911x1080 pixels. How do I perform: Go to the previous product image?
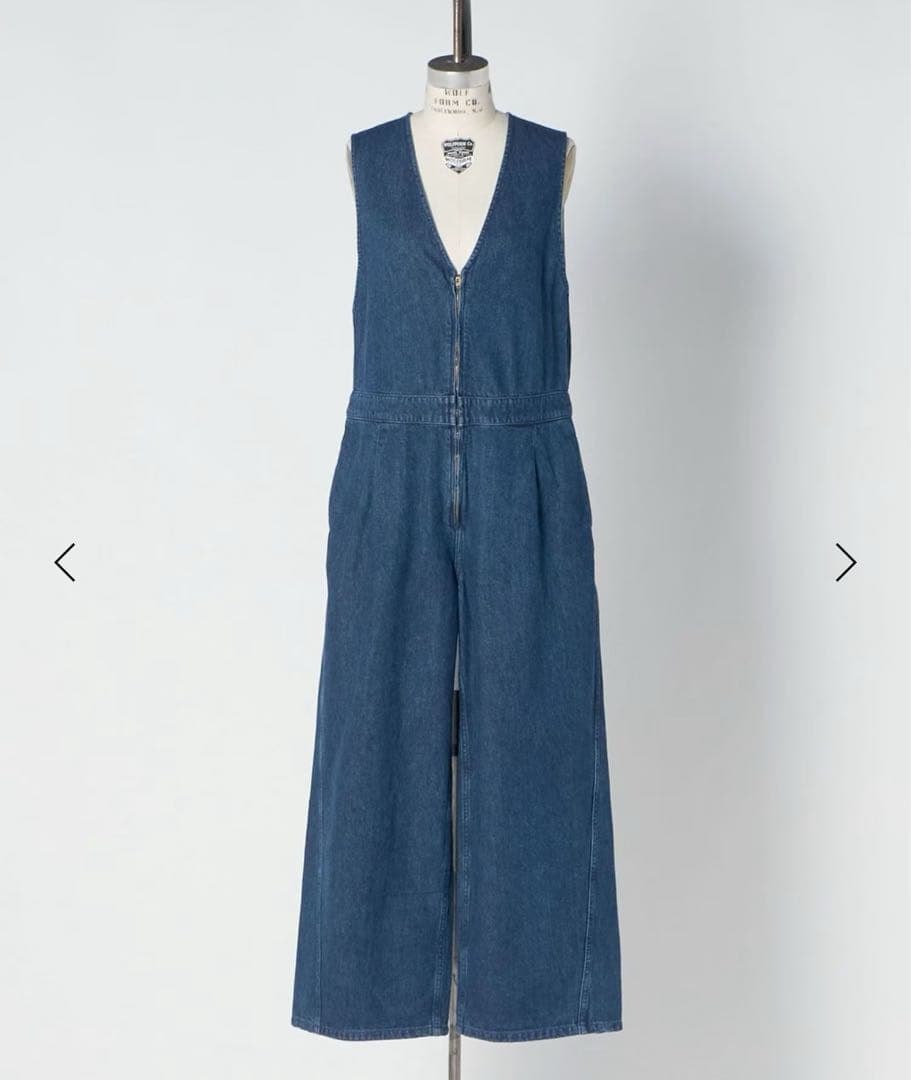(x=65, y=562)
